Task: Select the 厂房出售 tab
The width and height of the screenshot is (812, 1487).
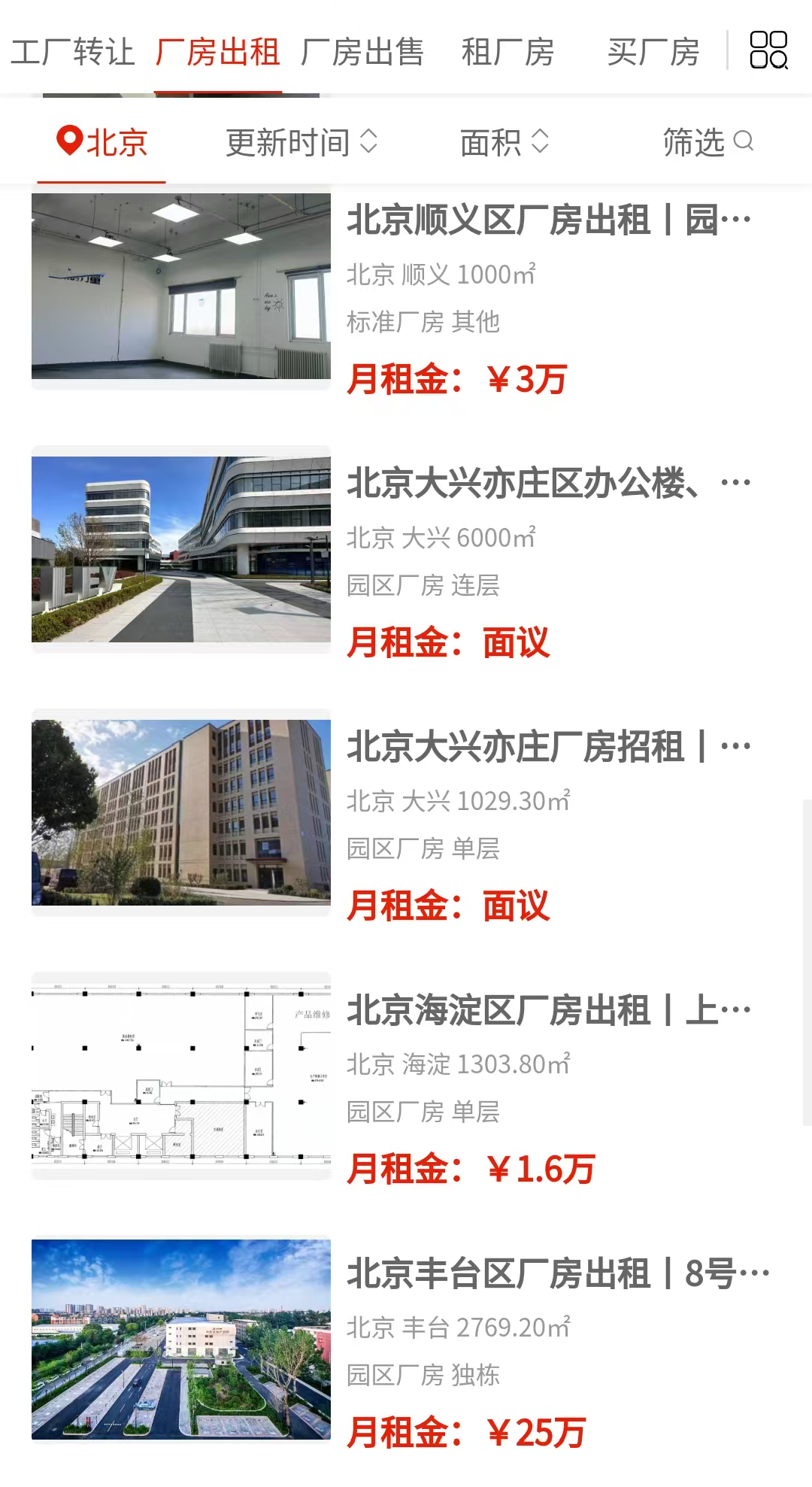Action: click(x=362, y=53)
